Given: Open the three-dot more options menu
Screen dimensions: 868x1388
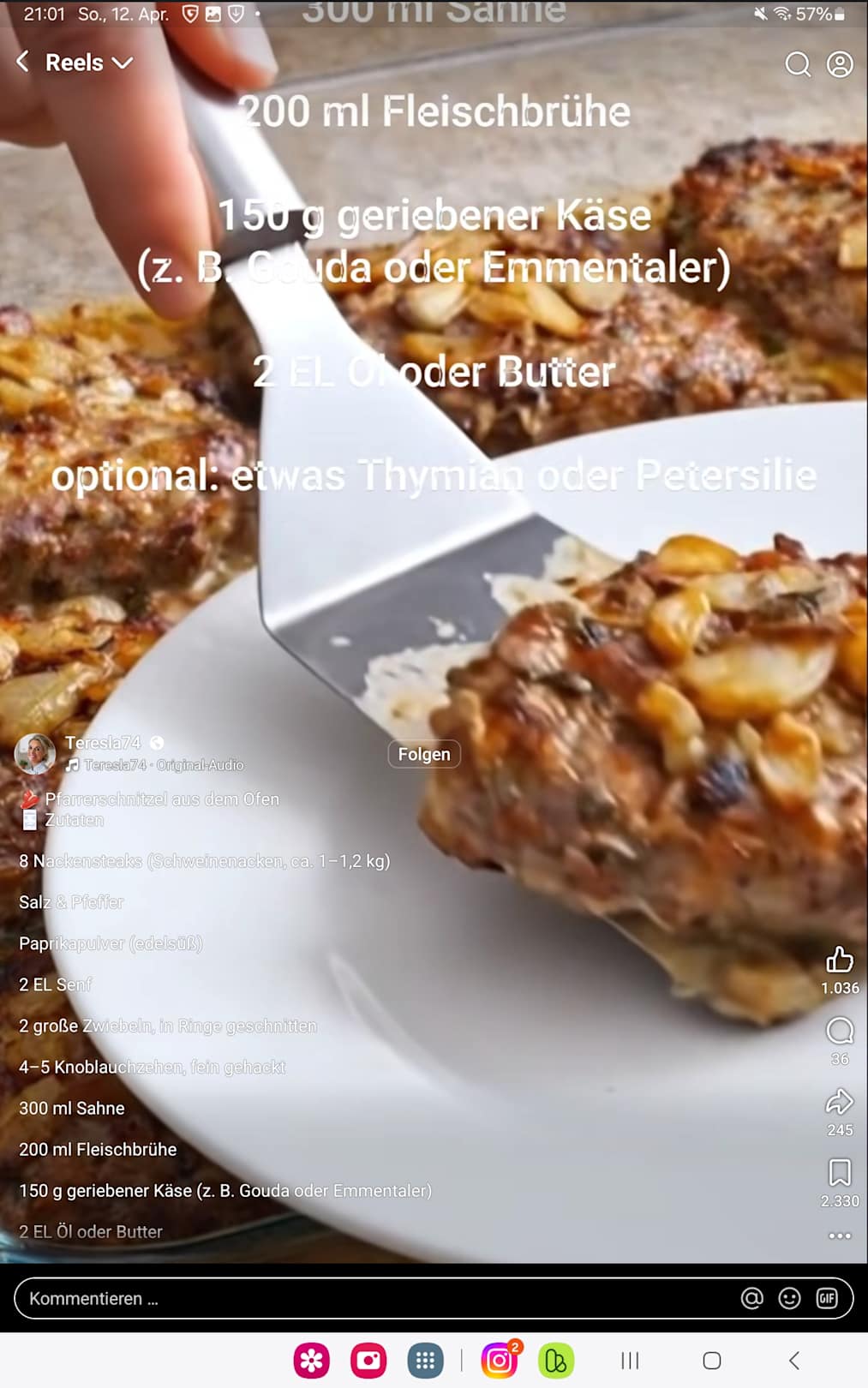Looking at the screenshot, I should [840, 1235].
